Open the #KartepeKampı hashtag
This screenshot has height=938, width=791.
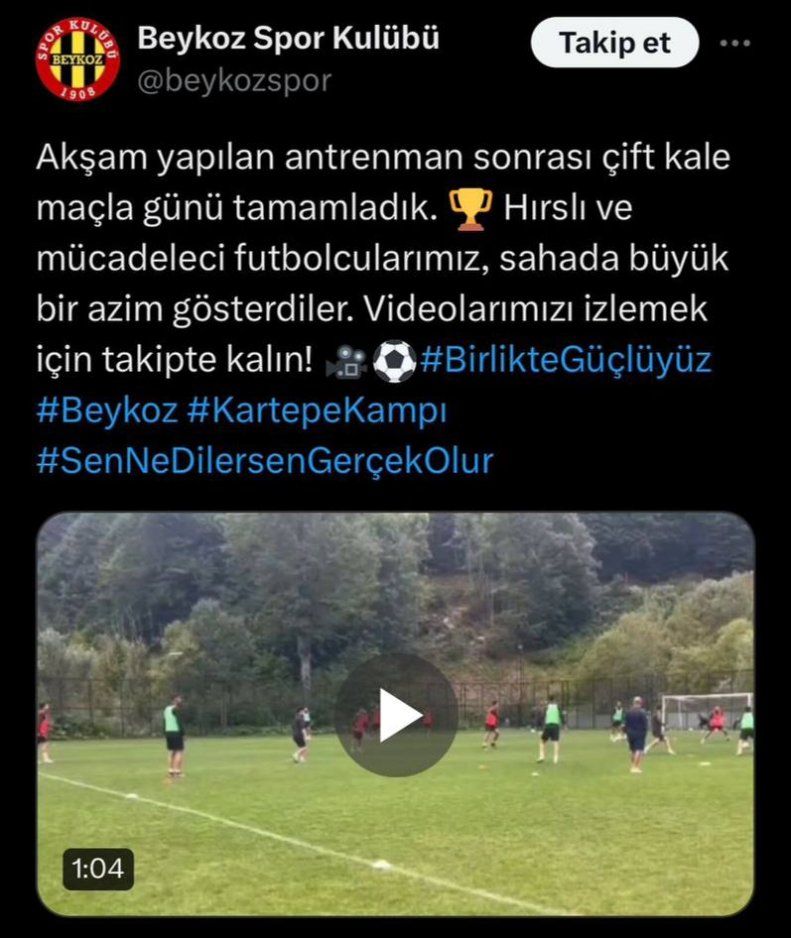(x=316, y=410)
